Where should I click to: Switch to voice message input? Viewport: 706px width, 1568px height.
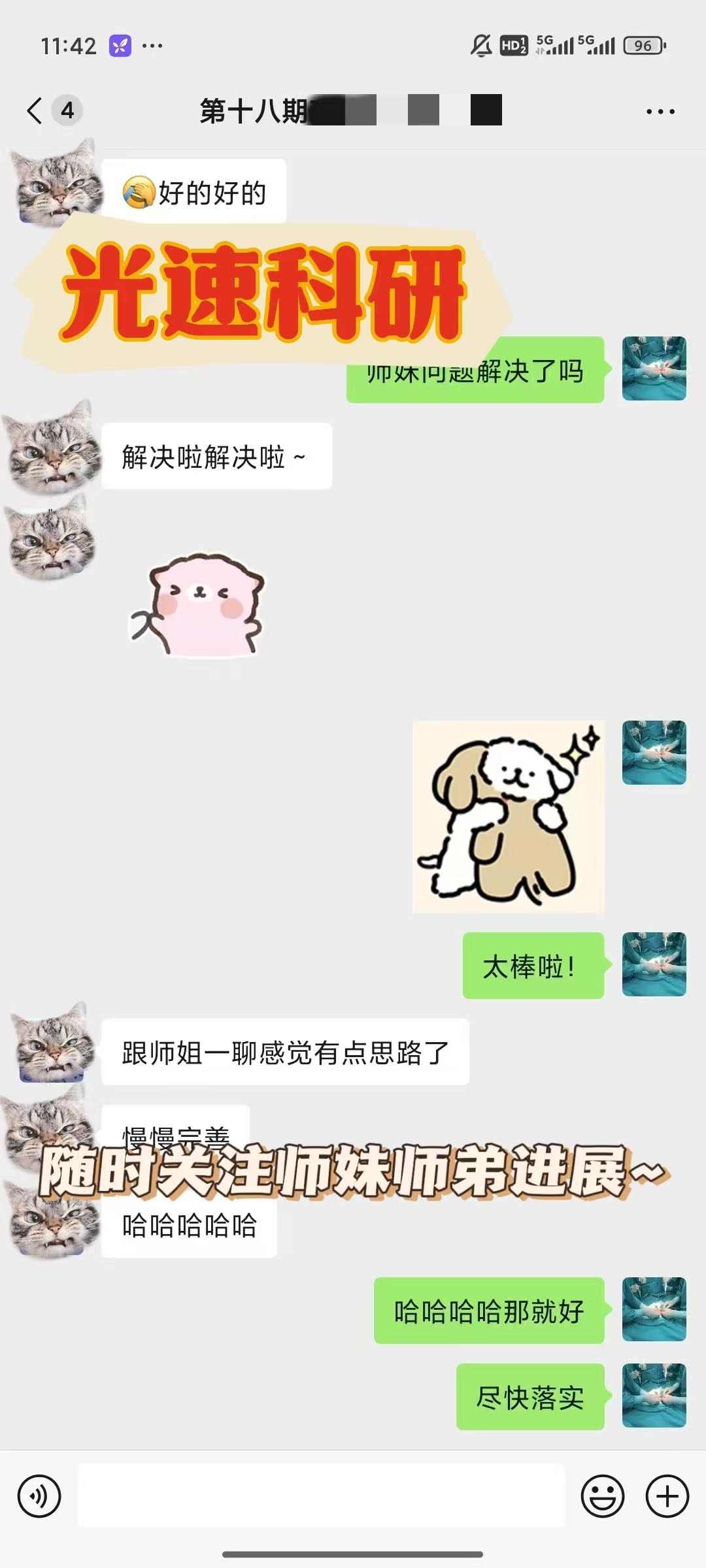[x=39, y=1496]
